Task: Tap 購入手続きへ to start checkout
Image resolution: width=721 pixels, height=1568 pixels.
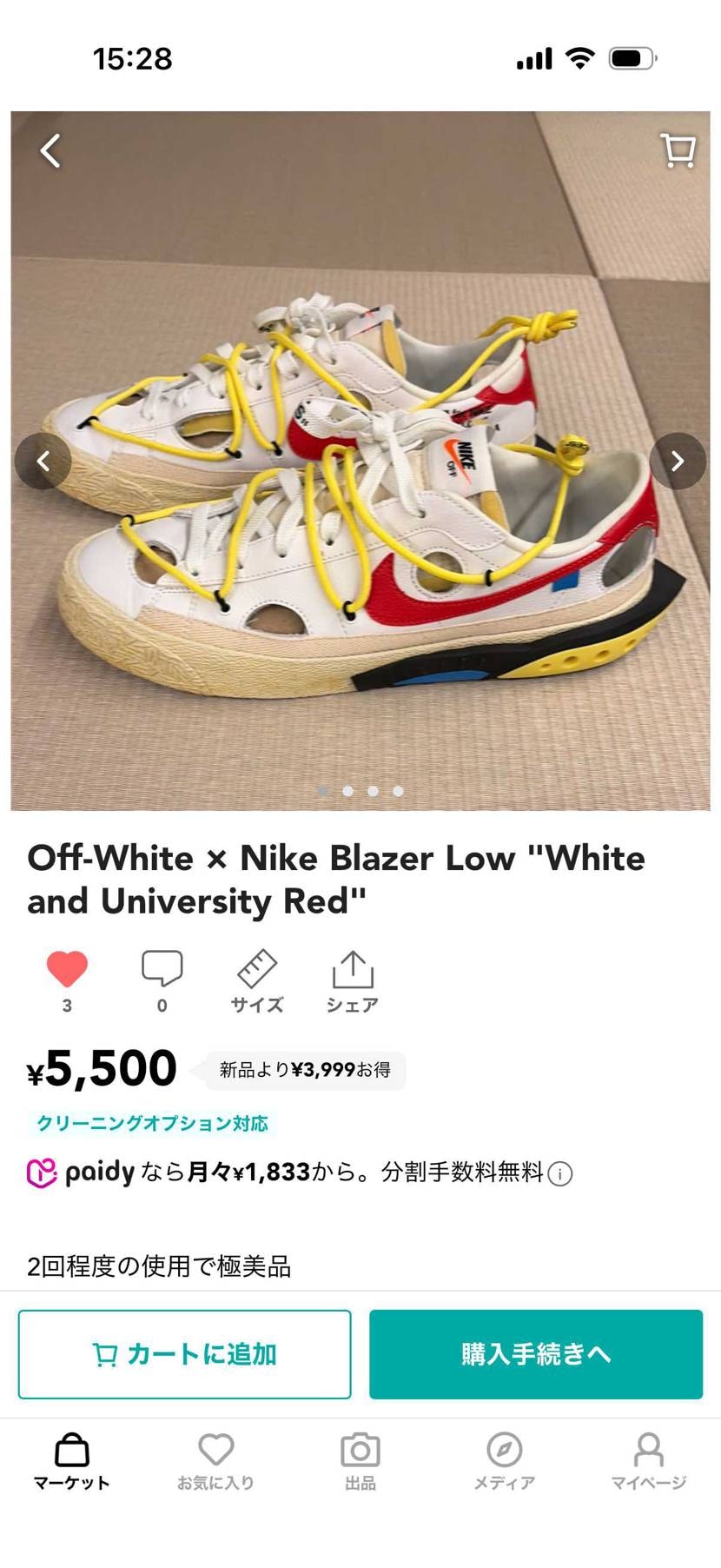Action: click(x=535, y=1354)
